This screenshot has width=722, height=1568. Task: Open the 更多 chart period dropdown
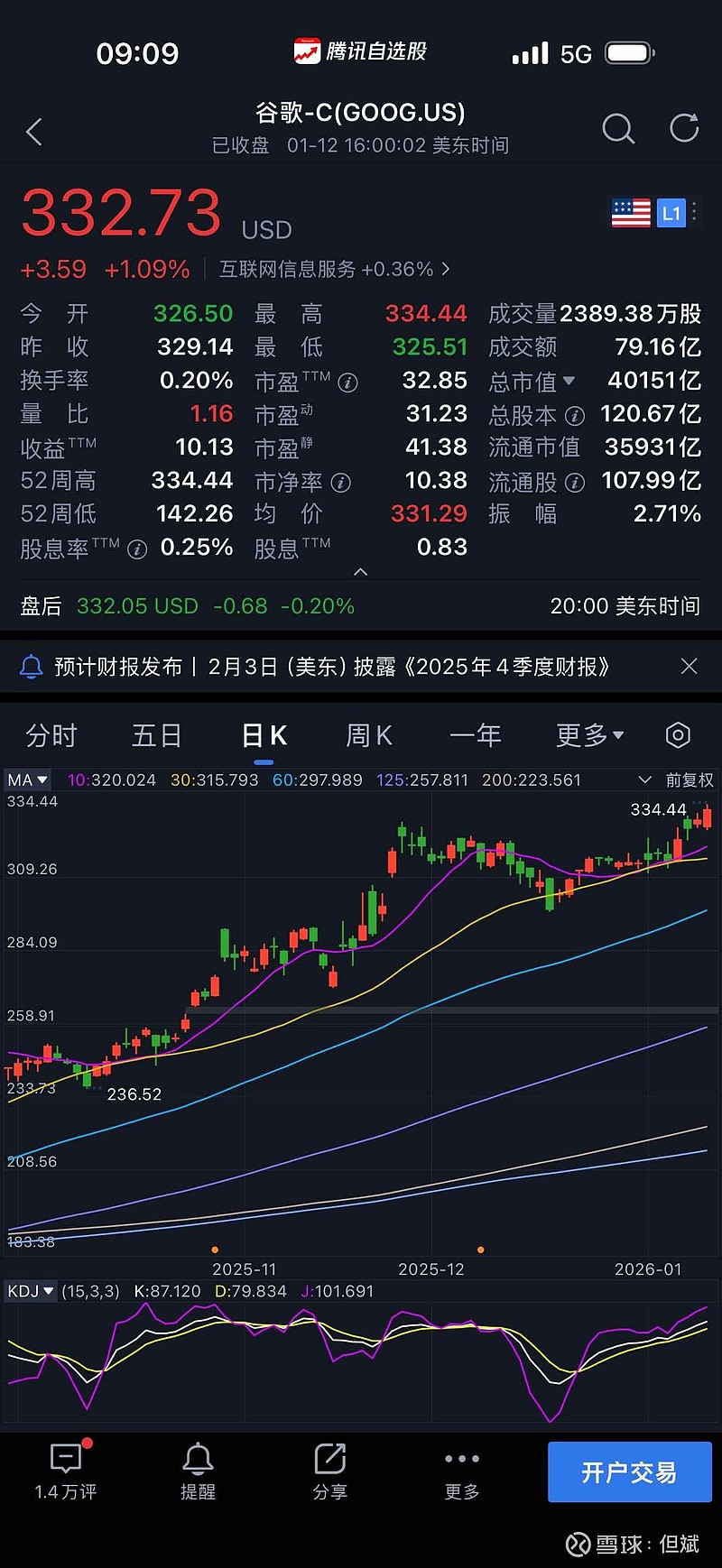[x=588, y=735]
